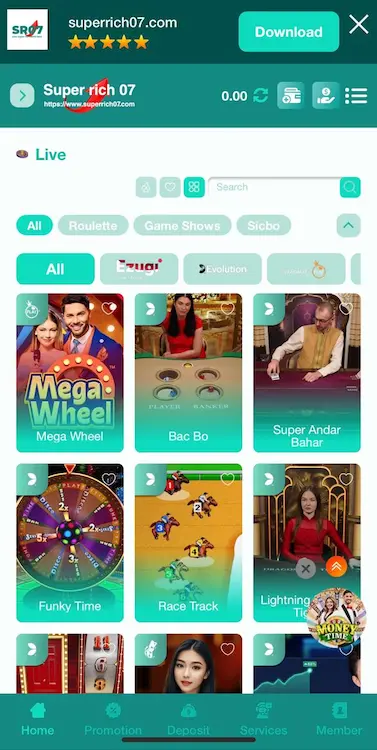The image size is (377, 750).
Task: Open the Mega Wheel game
Action: pos(70,373)
